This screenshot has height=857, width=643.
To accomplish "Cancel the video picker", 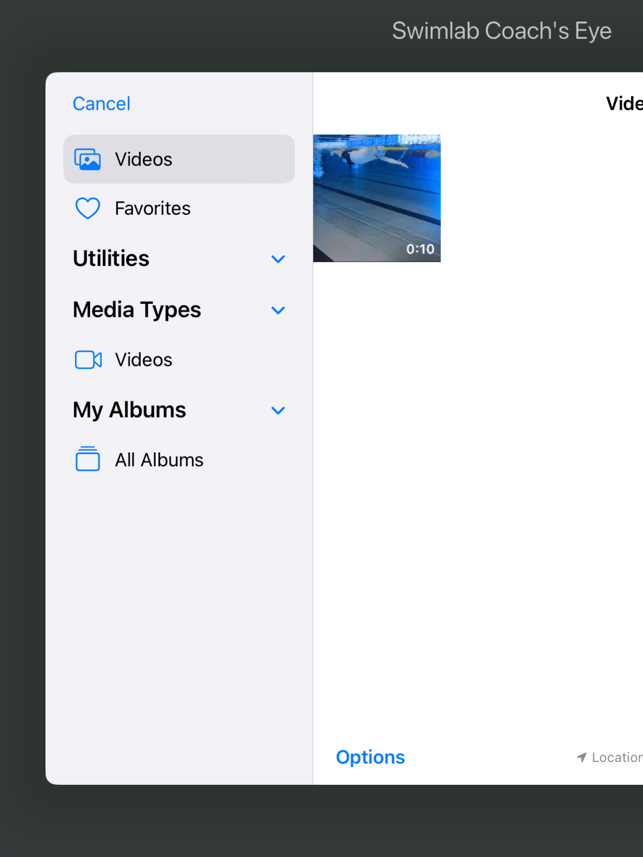I will (101, 104).
